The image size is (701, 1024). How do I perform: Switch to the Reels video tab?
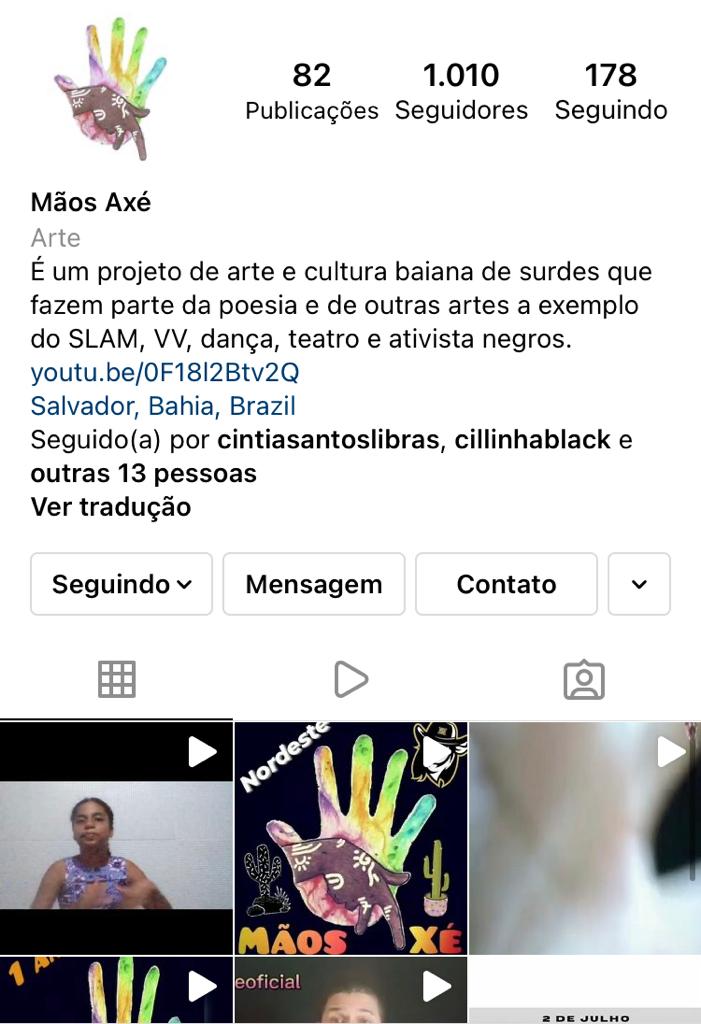[350, 680]
